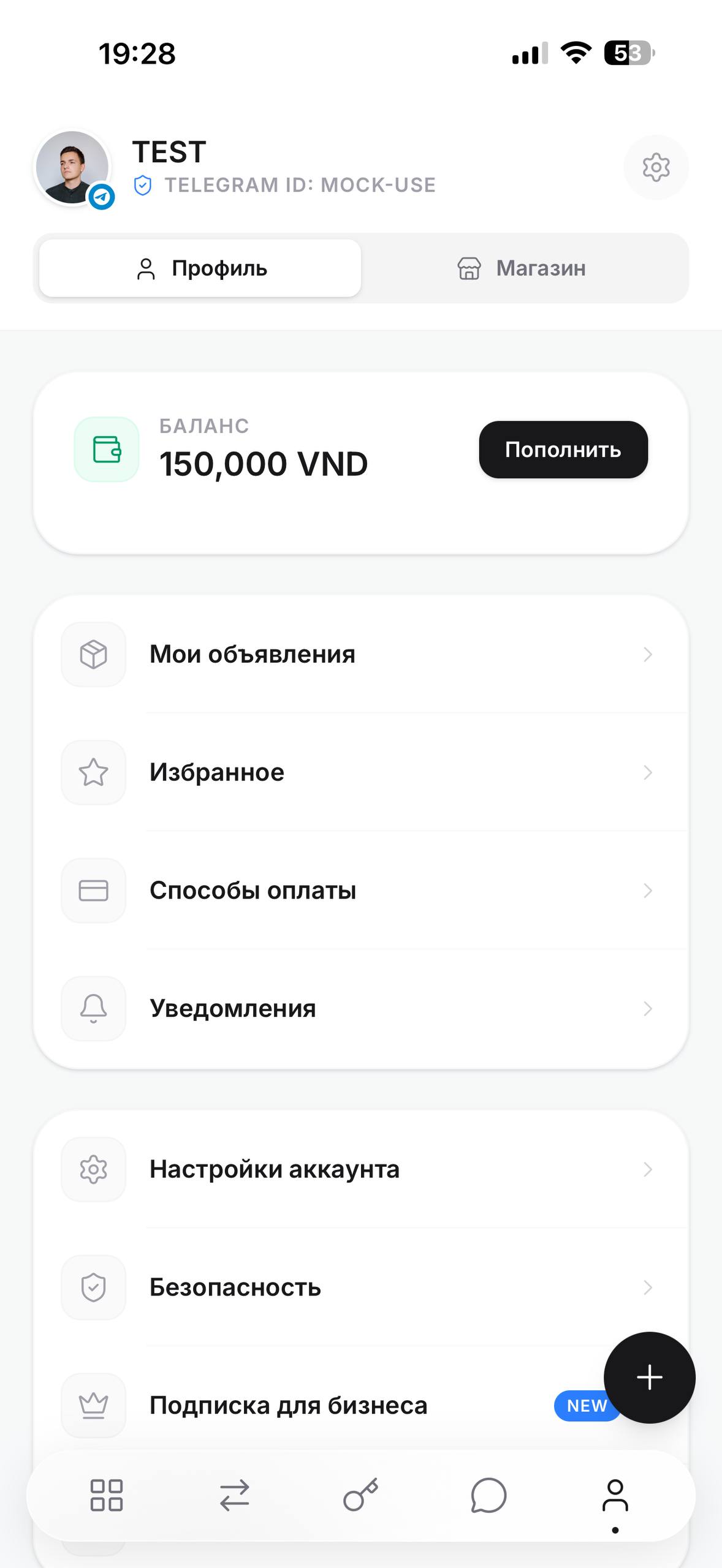This screenshot has width=722, height=1568.
Task: Tap the crown icon for Подписка для бизнеса
Action: pos(93,1405)
